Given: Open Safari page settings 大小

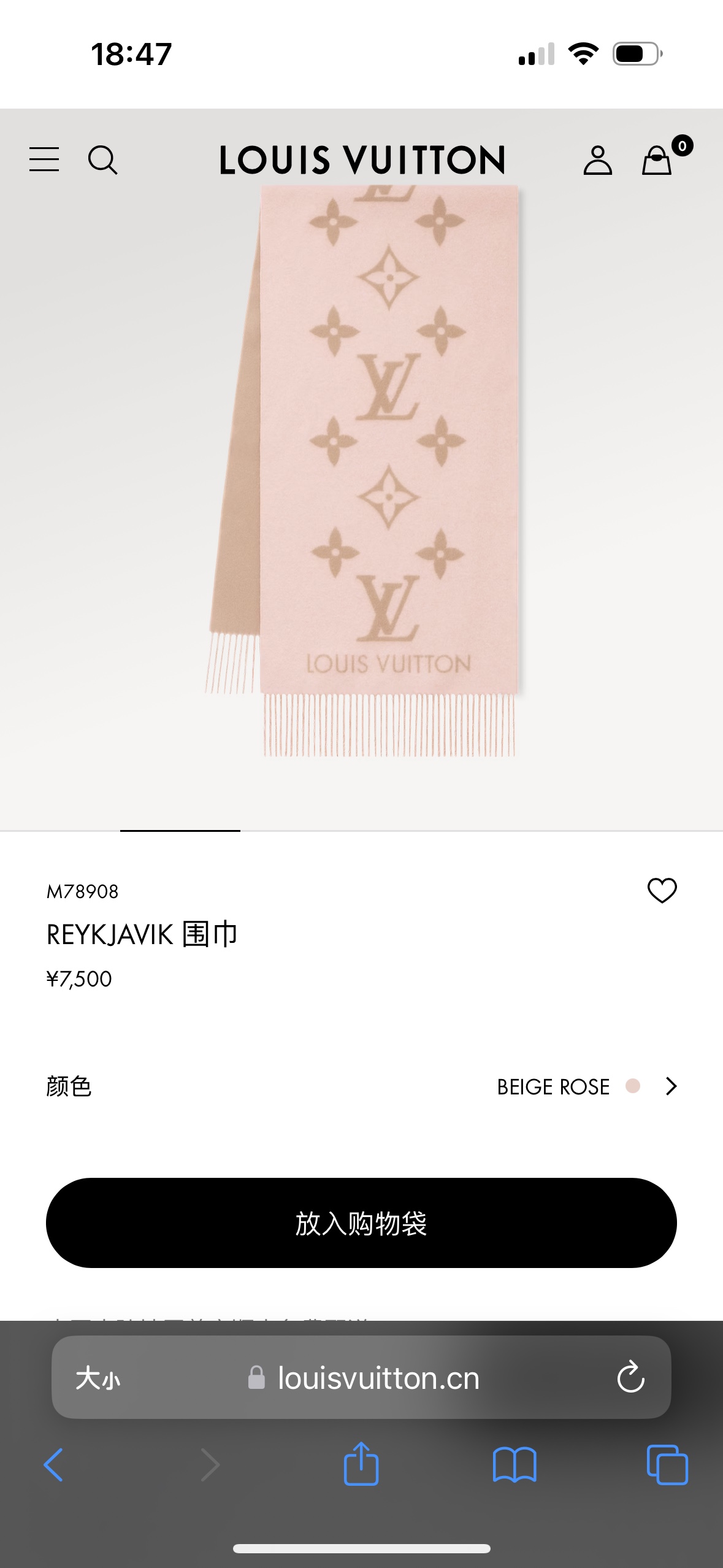Looking at the screenshot, I should click(98, 1378).
